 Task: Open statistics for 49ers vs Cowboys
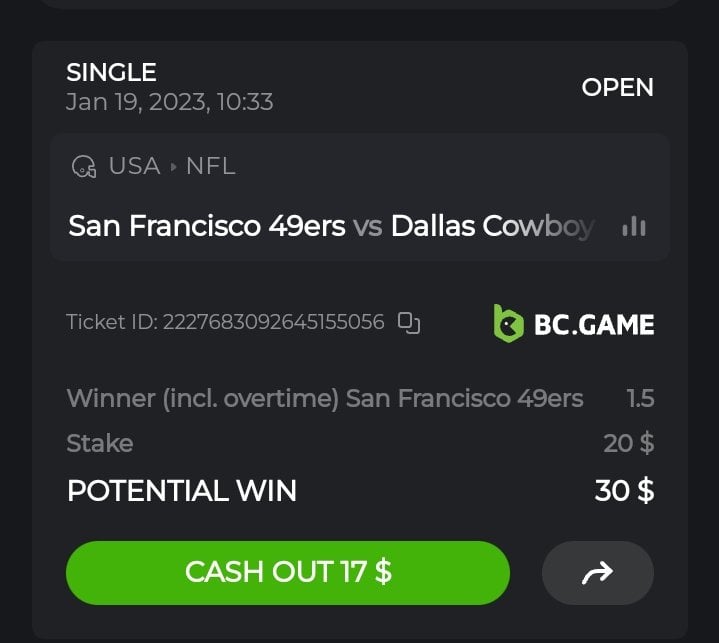point(633,227)
